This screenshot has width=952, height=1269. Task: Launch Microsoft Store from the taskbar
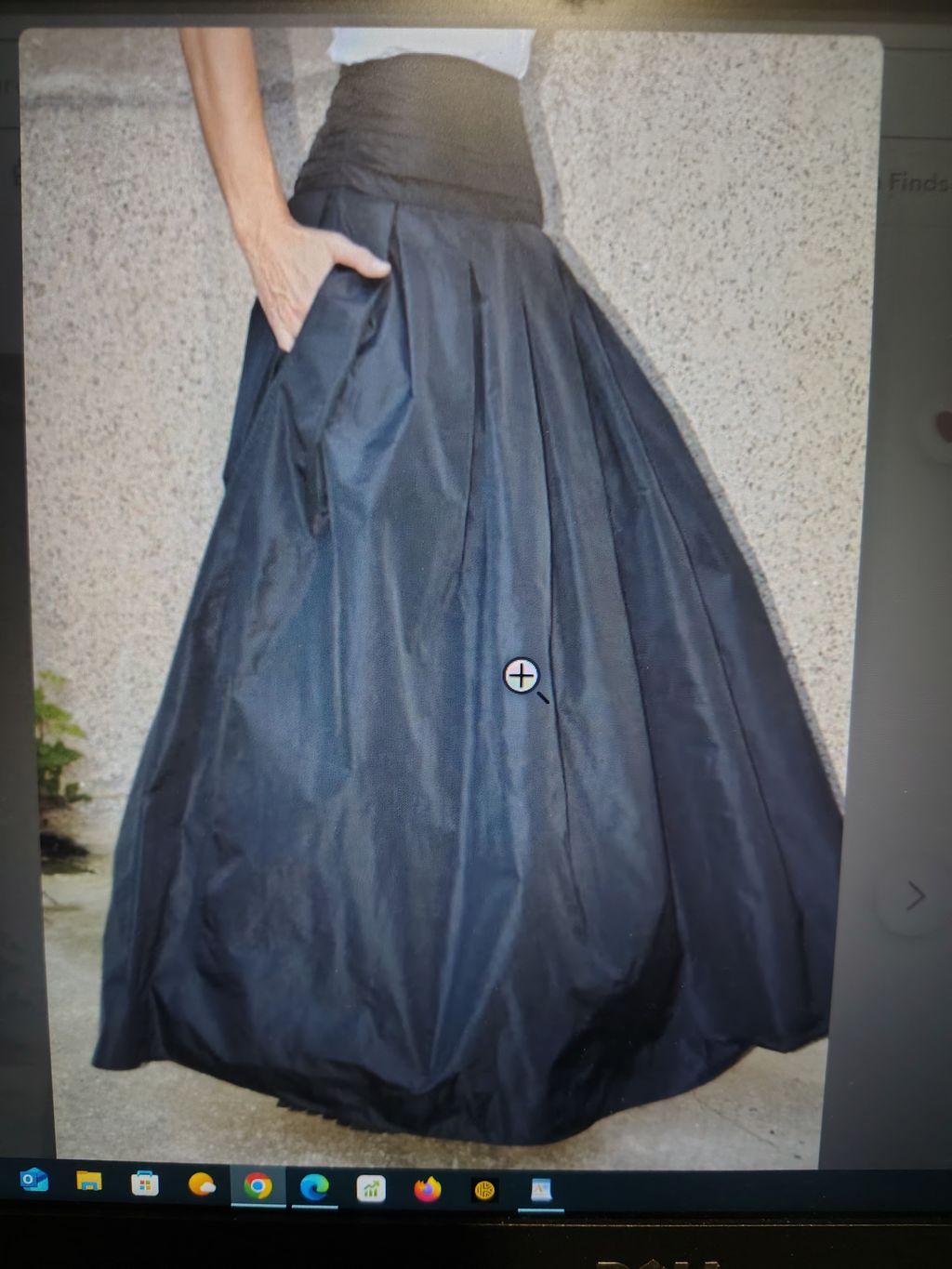coord(145,1183)
